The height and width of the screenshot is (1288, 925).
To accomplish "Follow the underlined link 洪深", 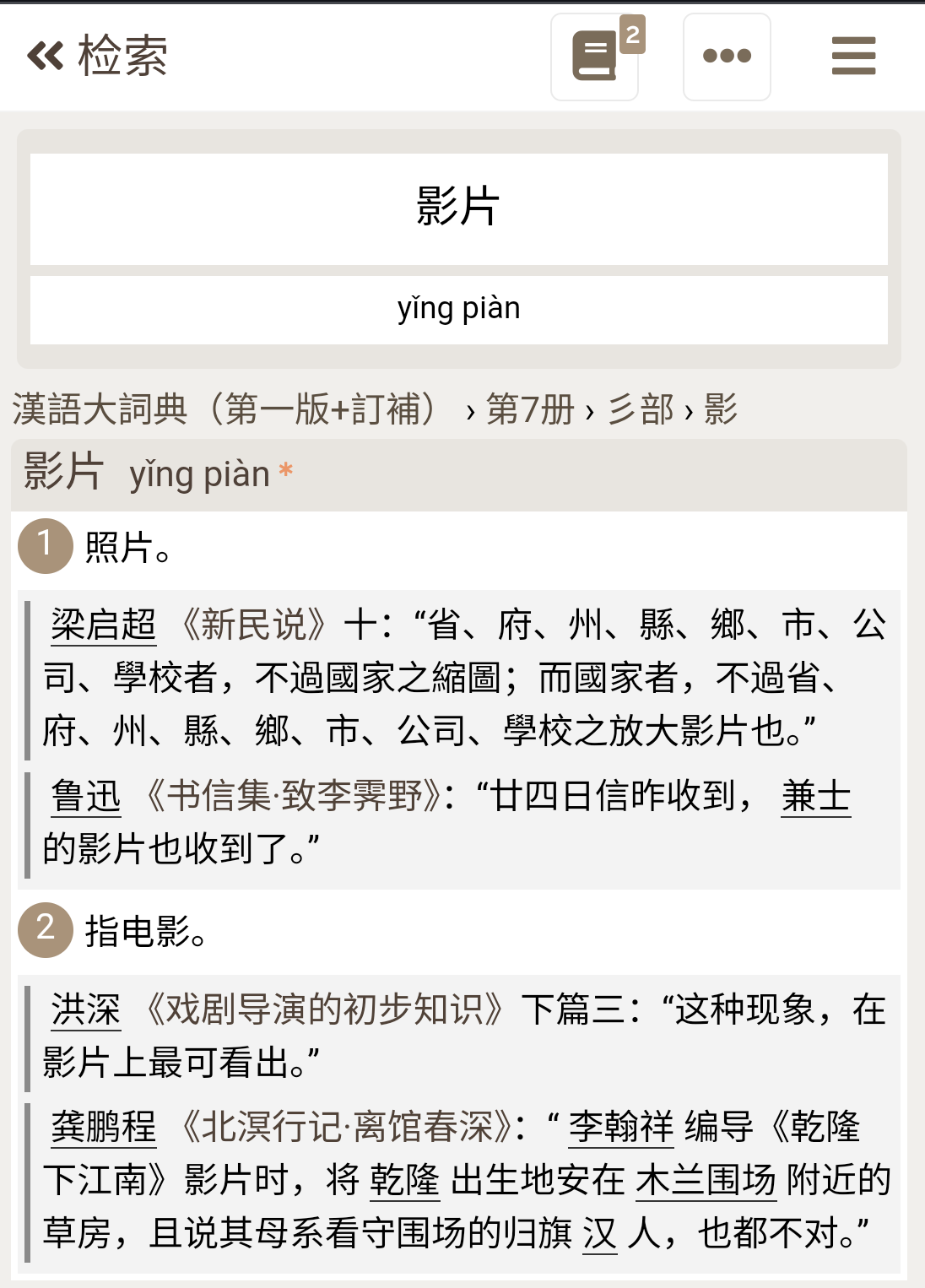I will point(85,1010).
